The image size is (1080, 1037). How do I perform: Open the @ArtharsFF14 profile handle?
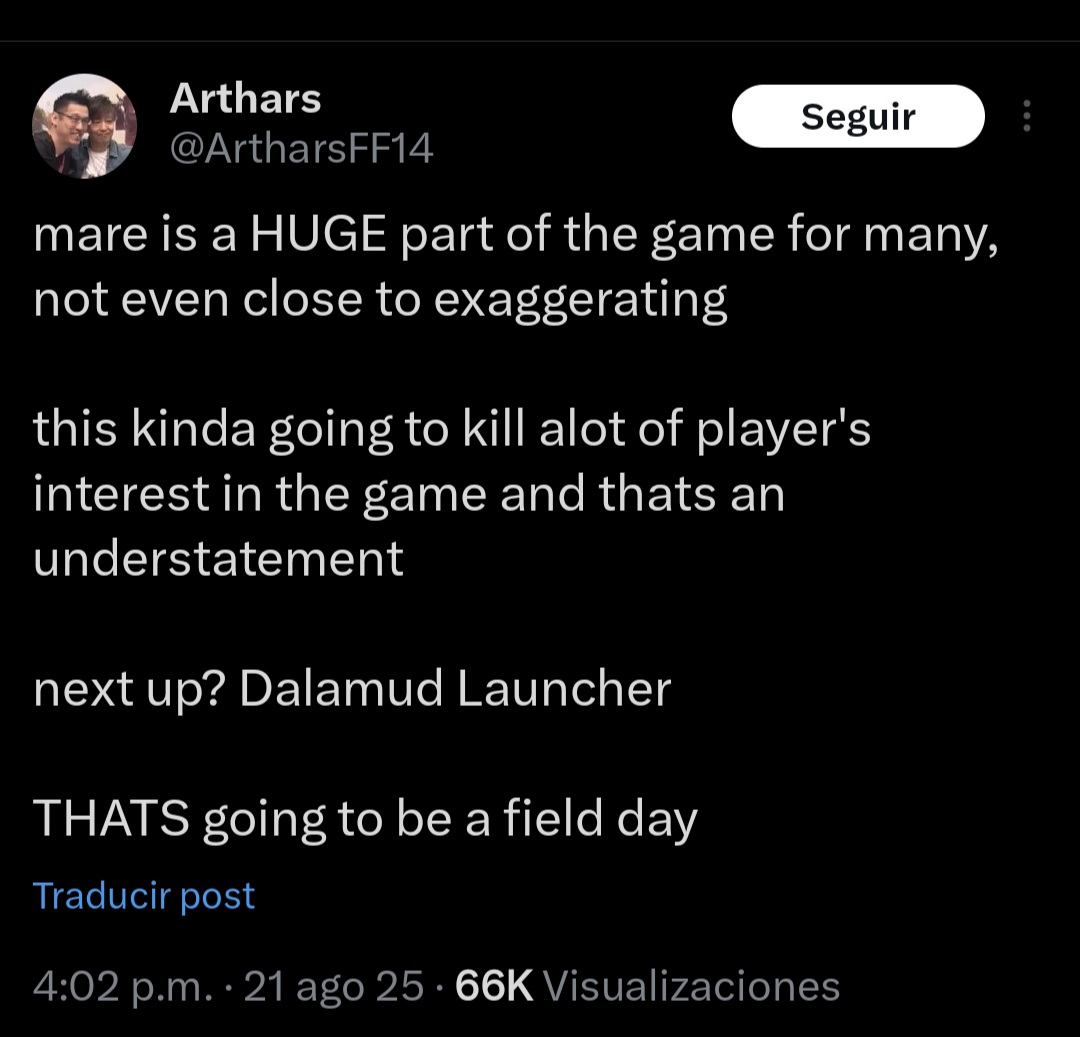point(301,150)
